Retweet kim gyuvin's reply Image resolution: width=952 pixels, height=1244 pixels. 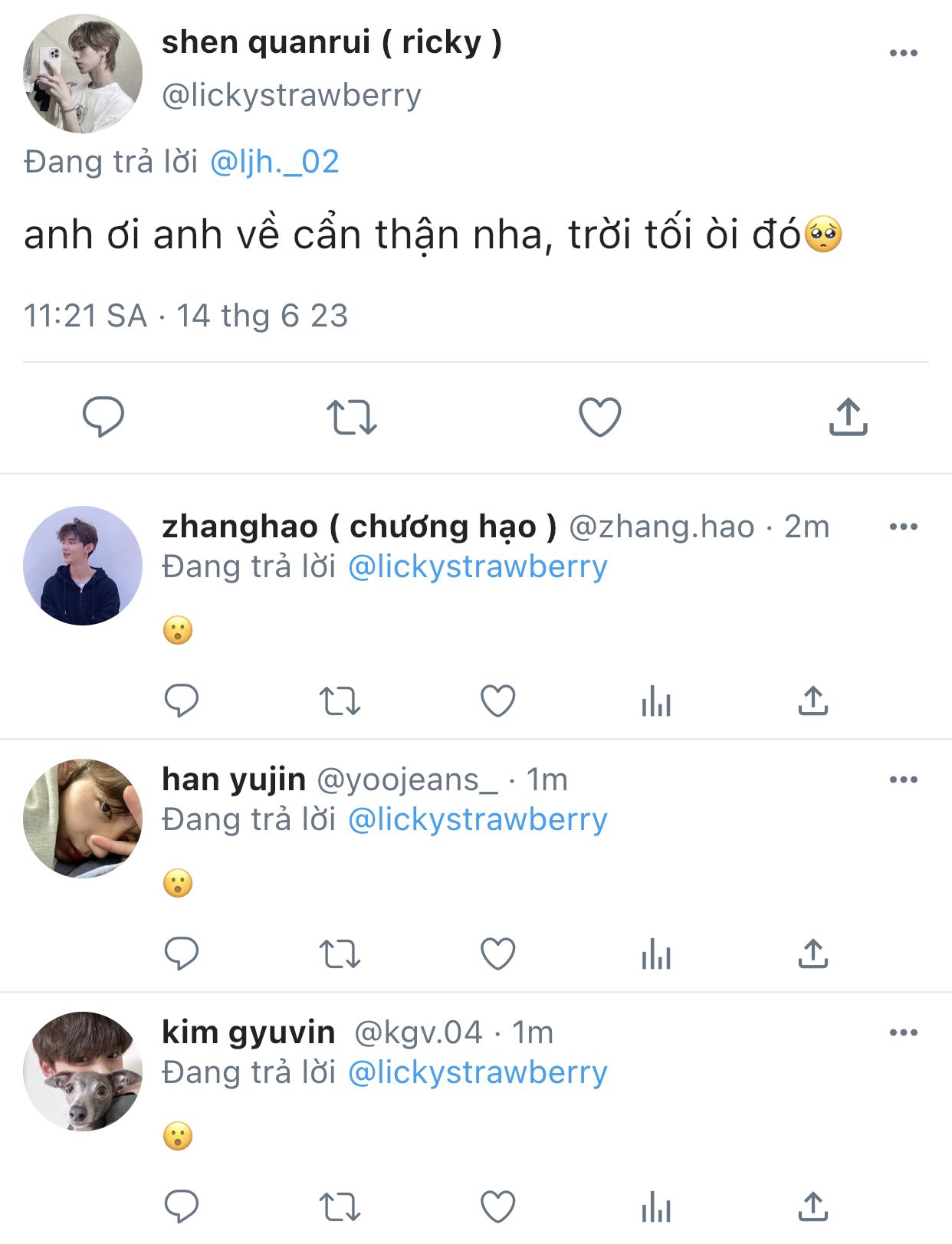coord(340,1206)
